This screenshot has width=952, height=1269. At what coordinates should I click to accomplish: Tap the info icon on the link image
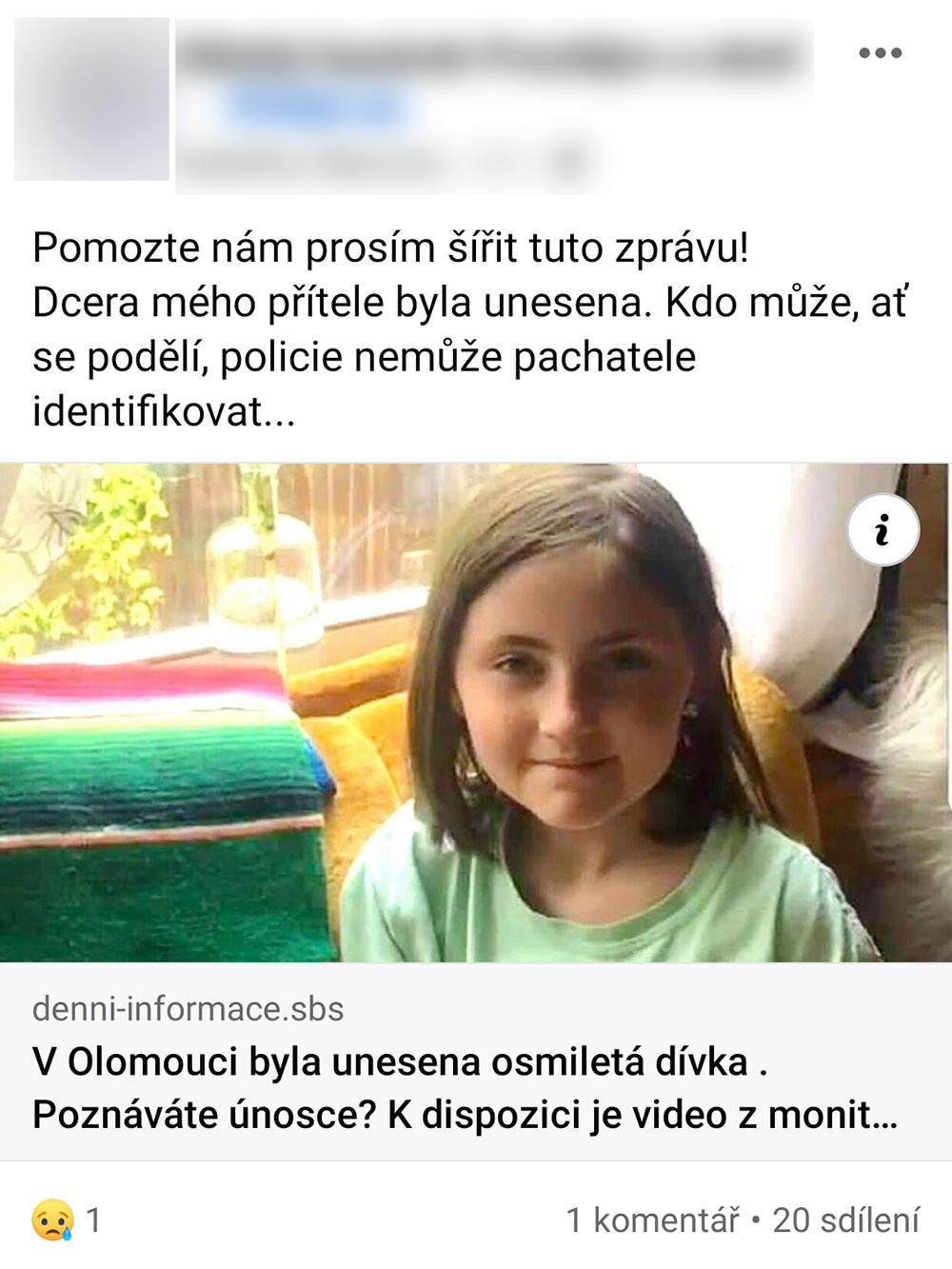click(883, 530)
